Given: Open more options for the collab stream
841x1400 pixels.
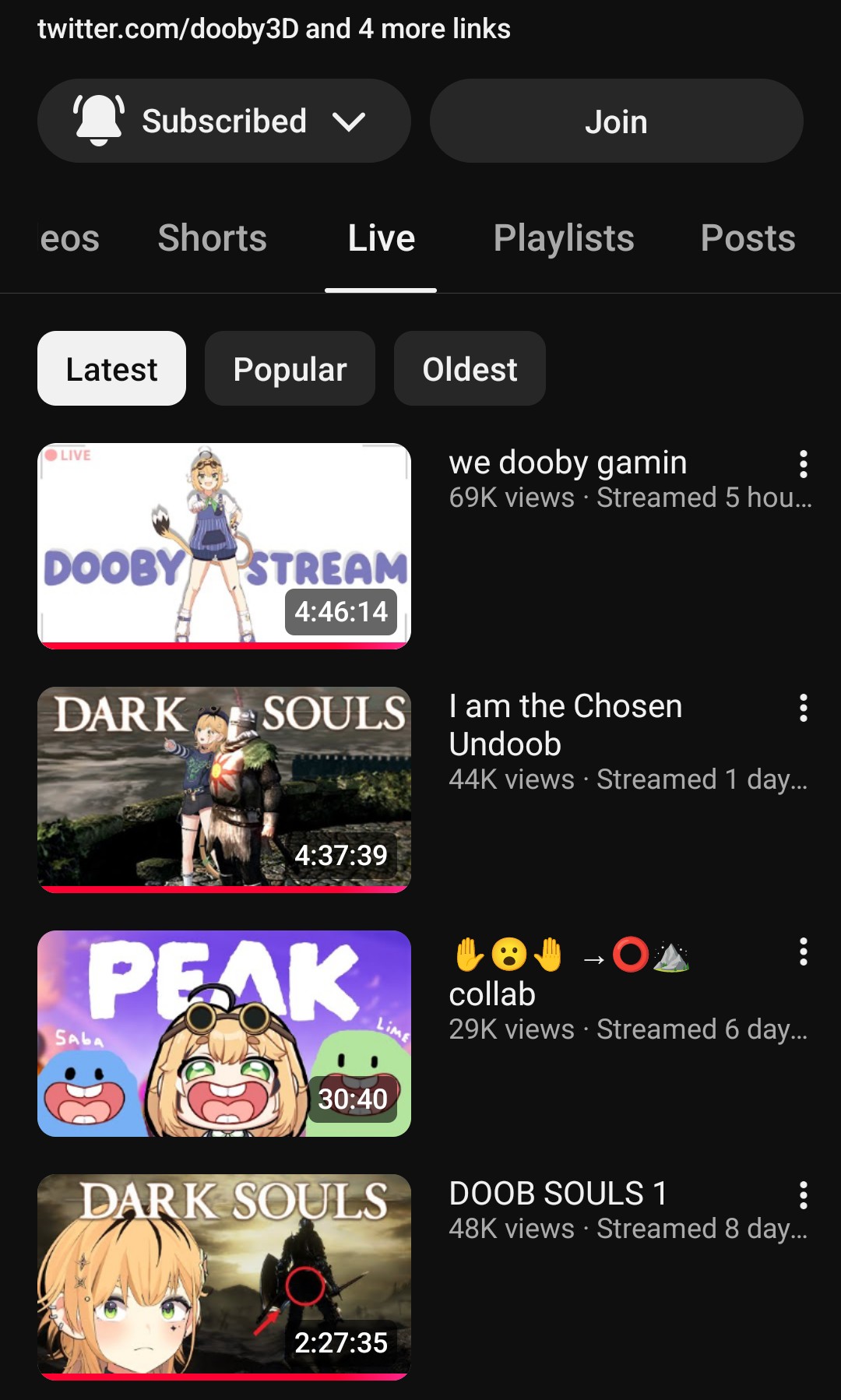Looking at the screenshot, I should click(x=803, y=952).
